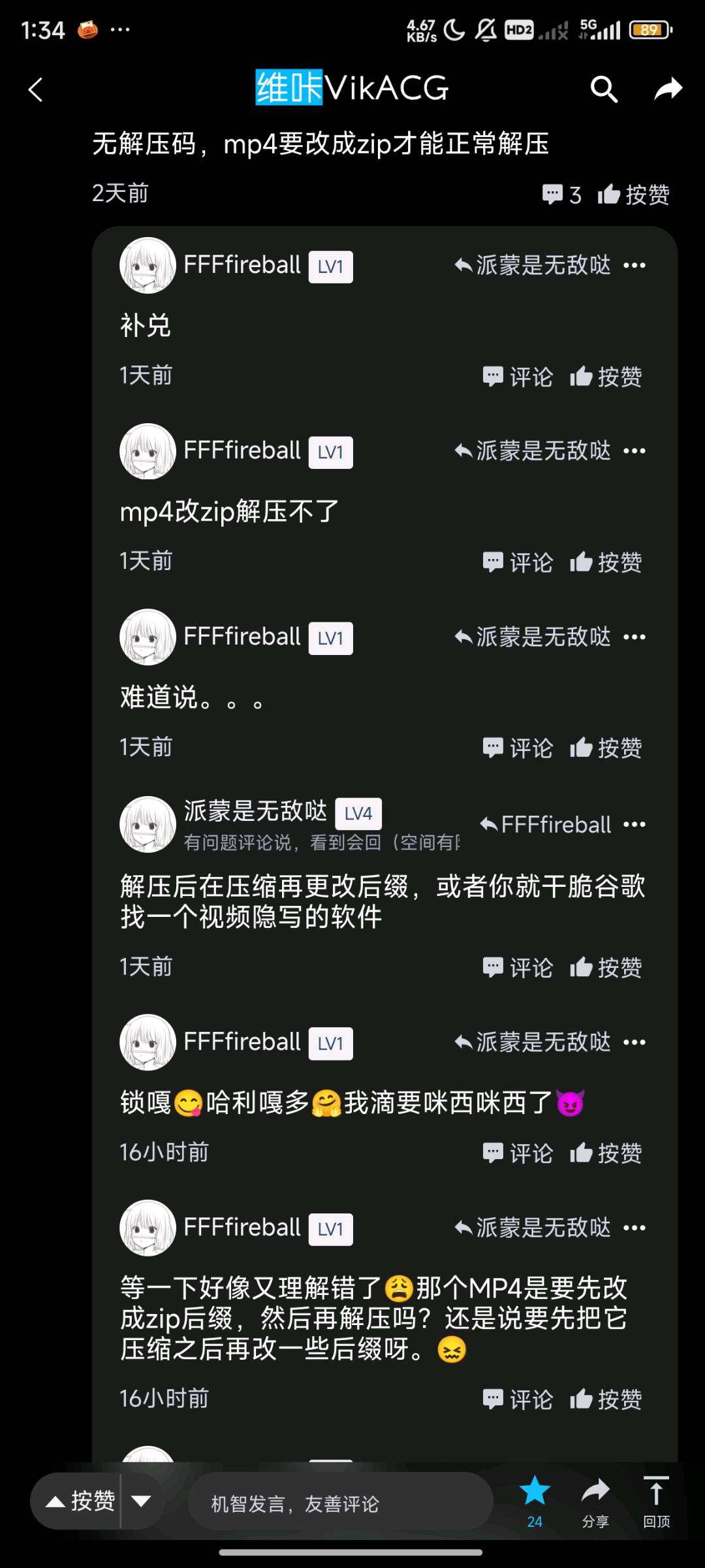Open search from the top bar
Viewport: 705px width, 1568px height.
pyautogui.click(x=604, y=89)
